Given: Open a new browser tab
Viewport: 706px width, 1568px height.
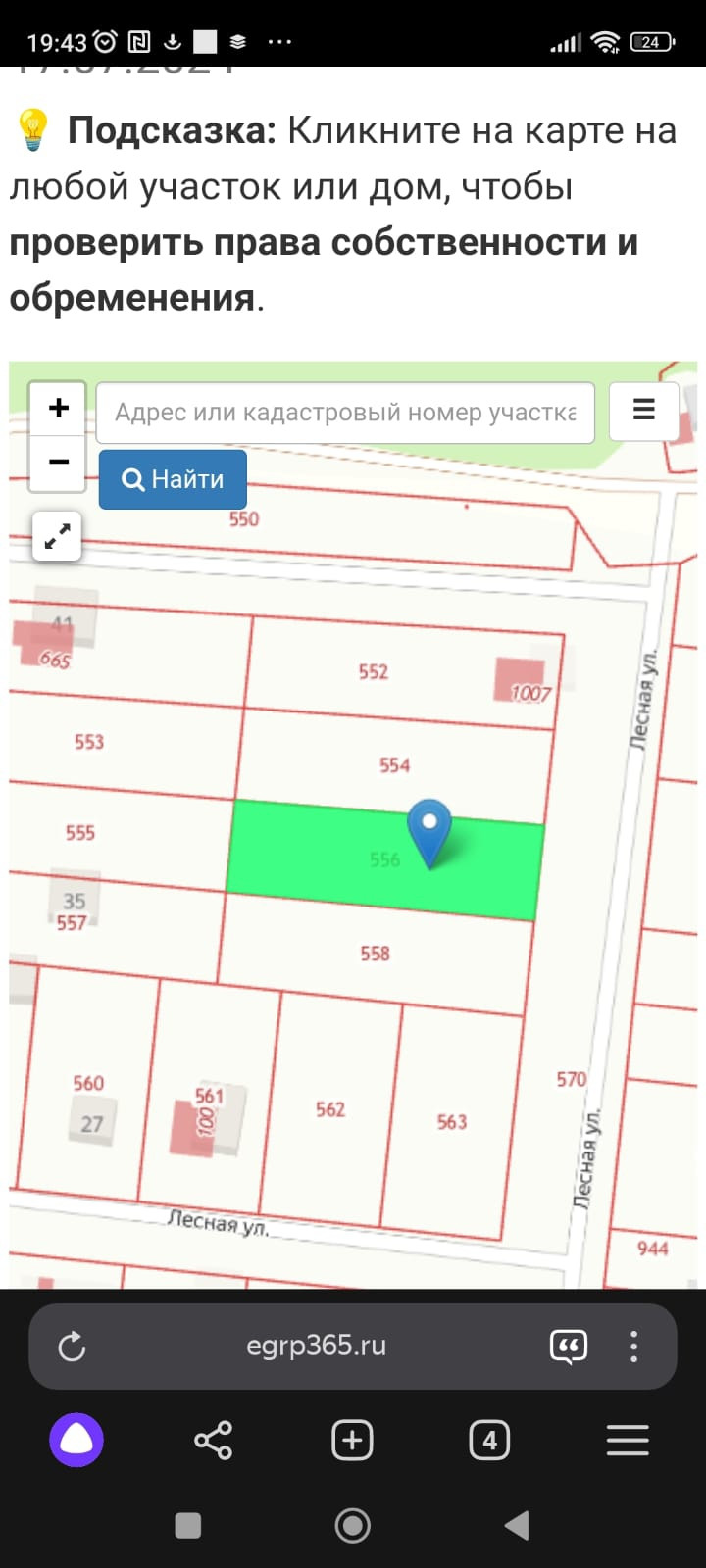Looking at the screenshot, I should (x=352, y=1440).
